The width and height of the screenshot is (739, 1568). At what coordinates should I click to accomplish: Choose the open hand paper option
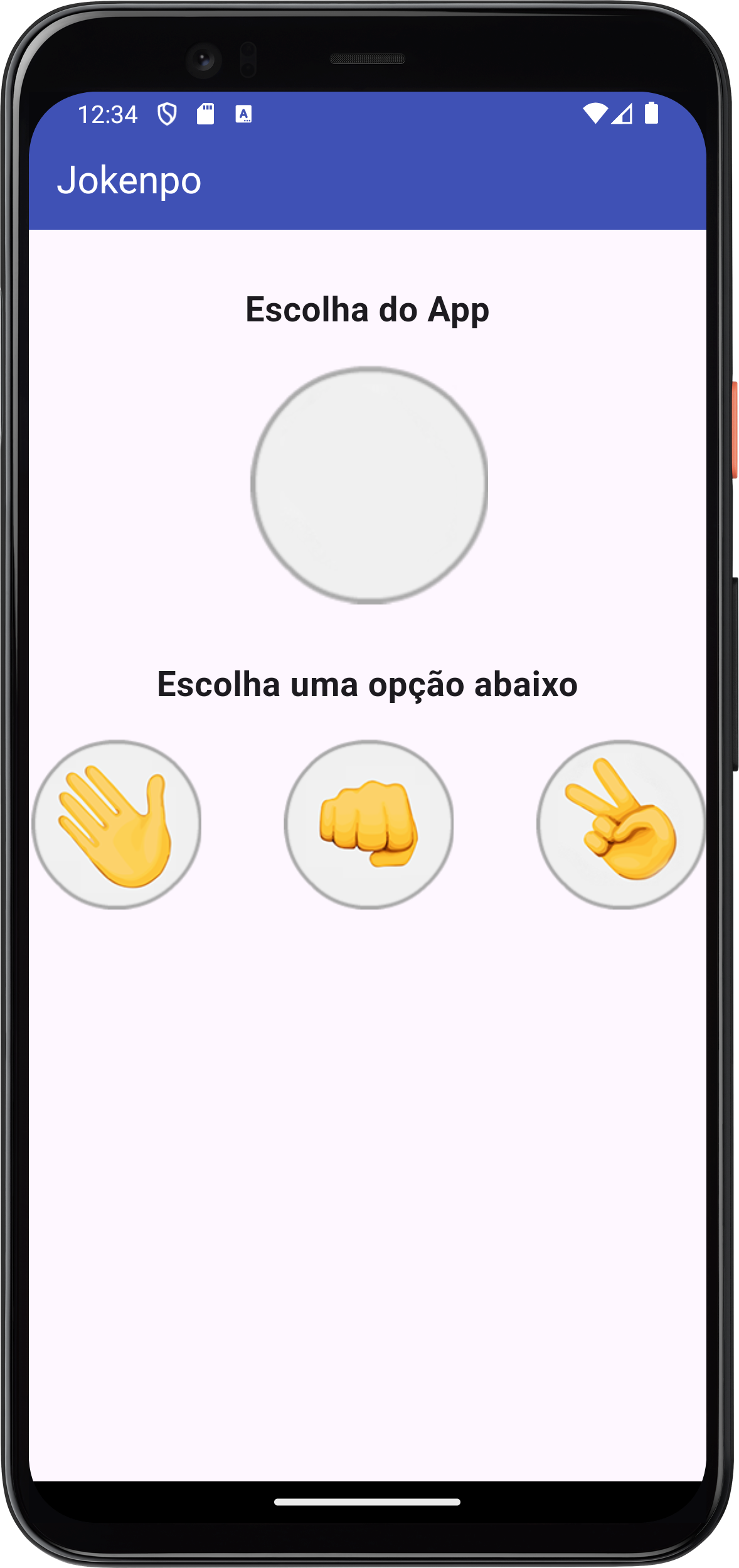(x=117, y=824)
